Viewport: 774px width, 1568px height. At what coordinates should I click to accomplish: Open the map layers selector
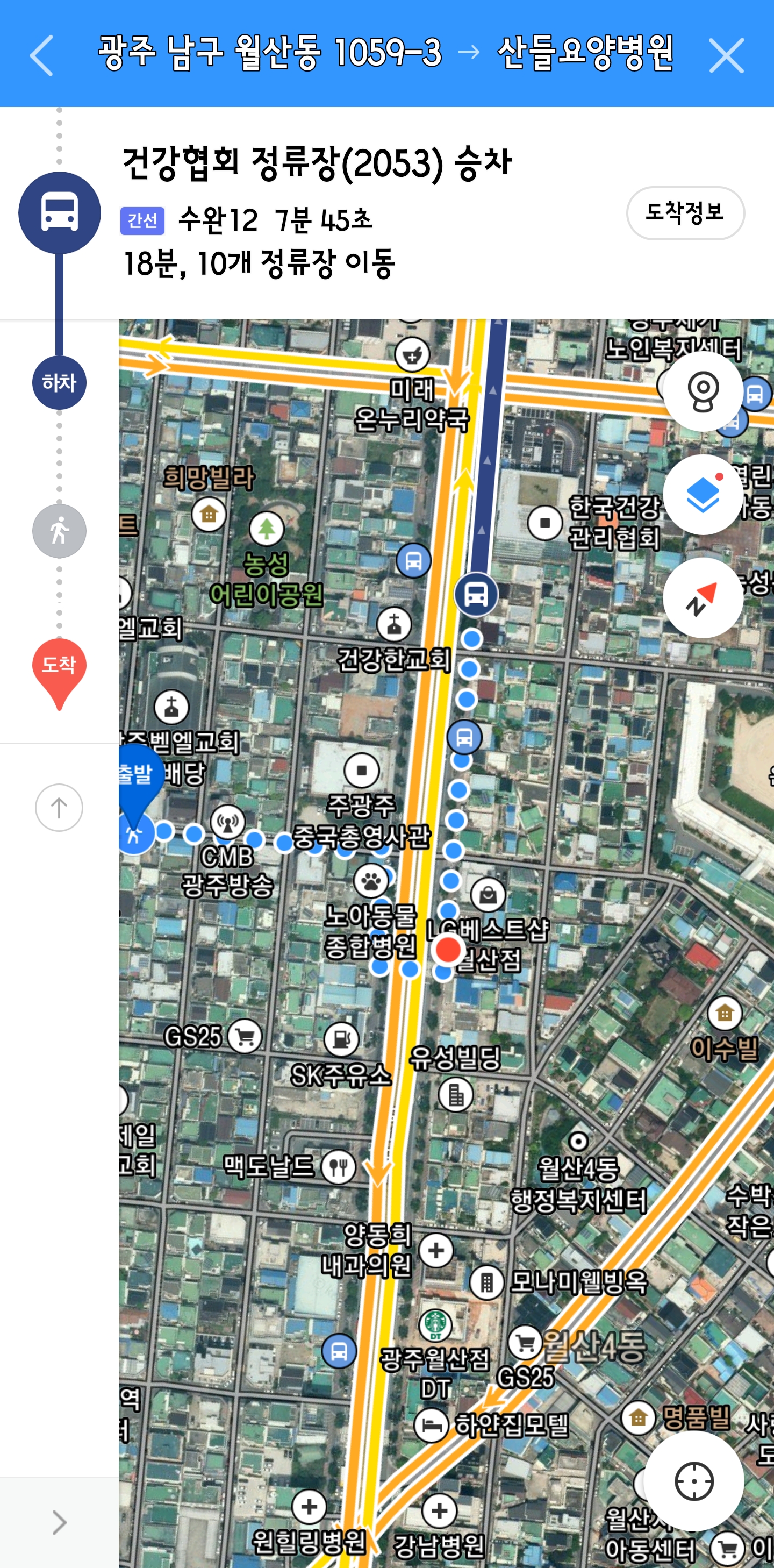coord(703,494)
